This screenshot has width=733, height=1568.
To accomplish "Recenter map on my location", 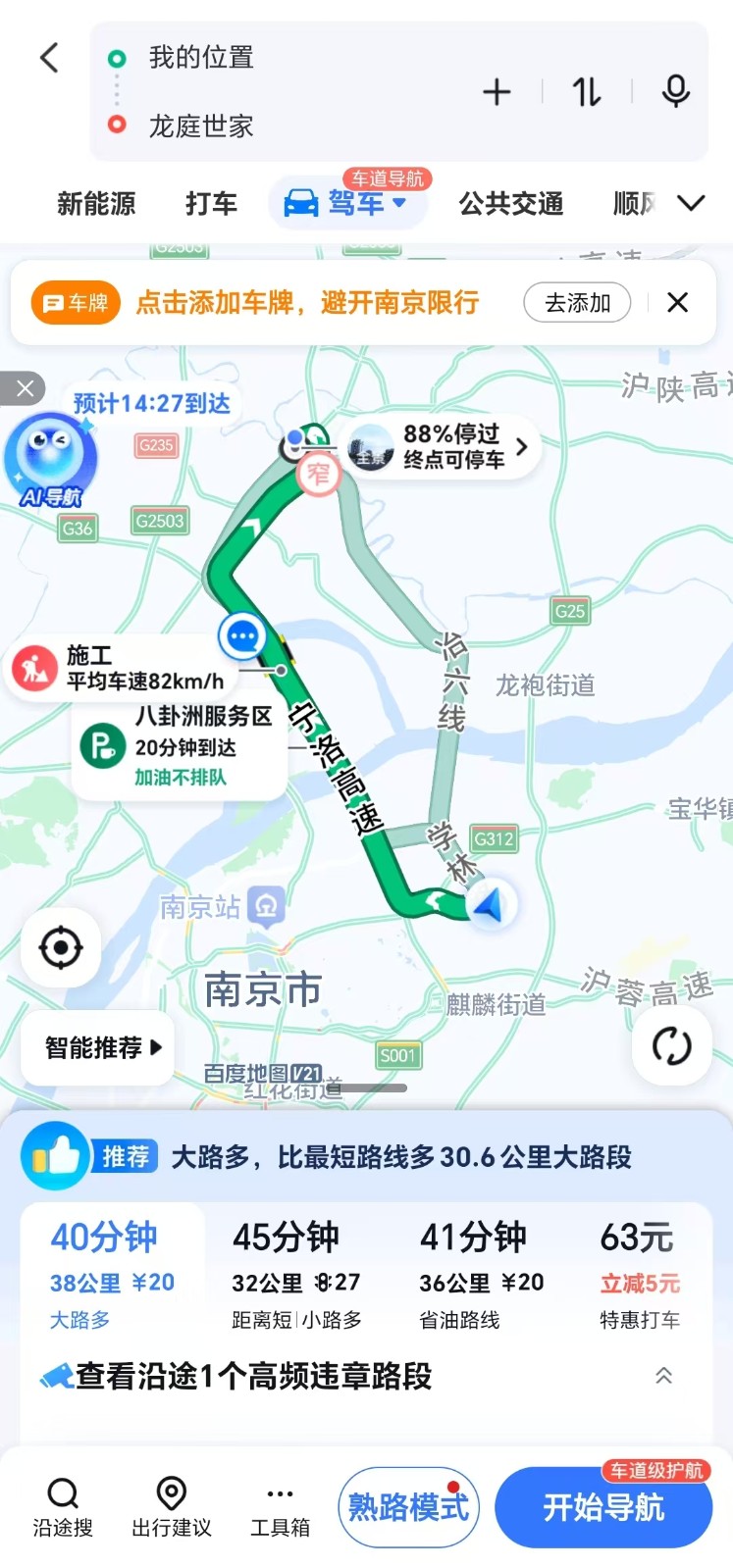I will click(61, 948).
